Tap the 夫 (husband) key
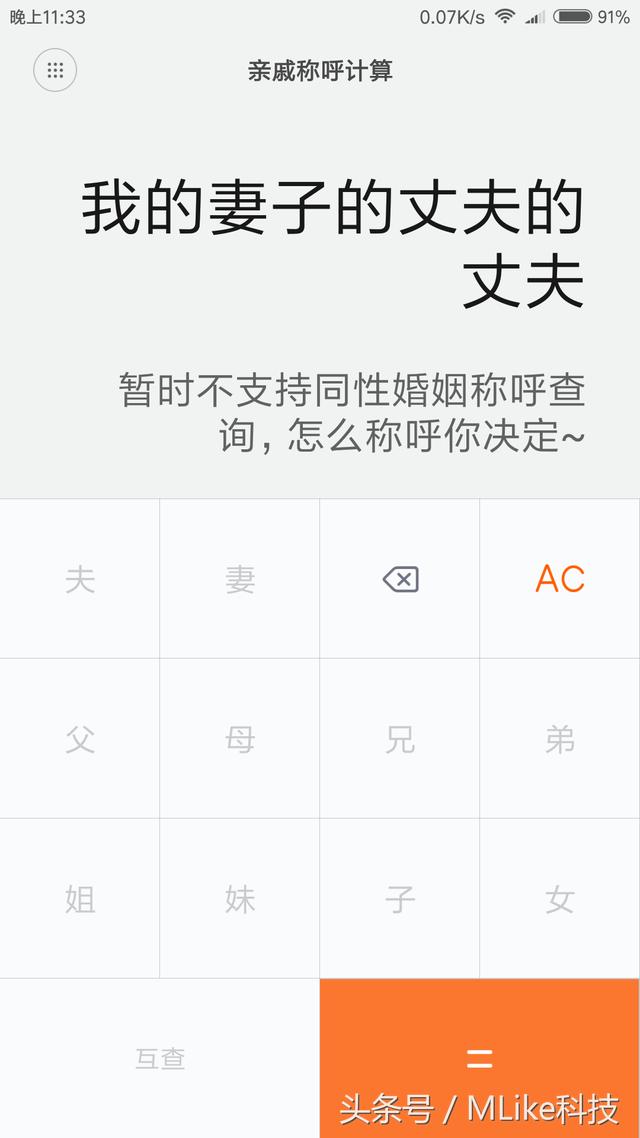Viewport: 640px width, 1138px height. click(x=80, y=579)
